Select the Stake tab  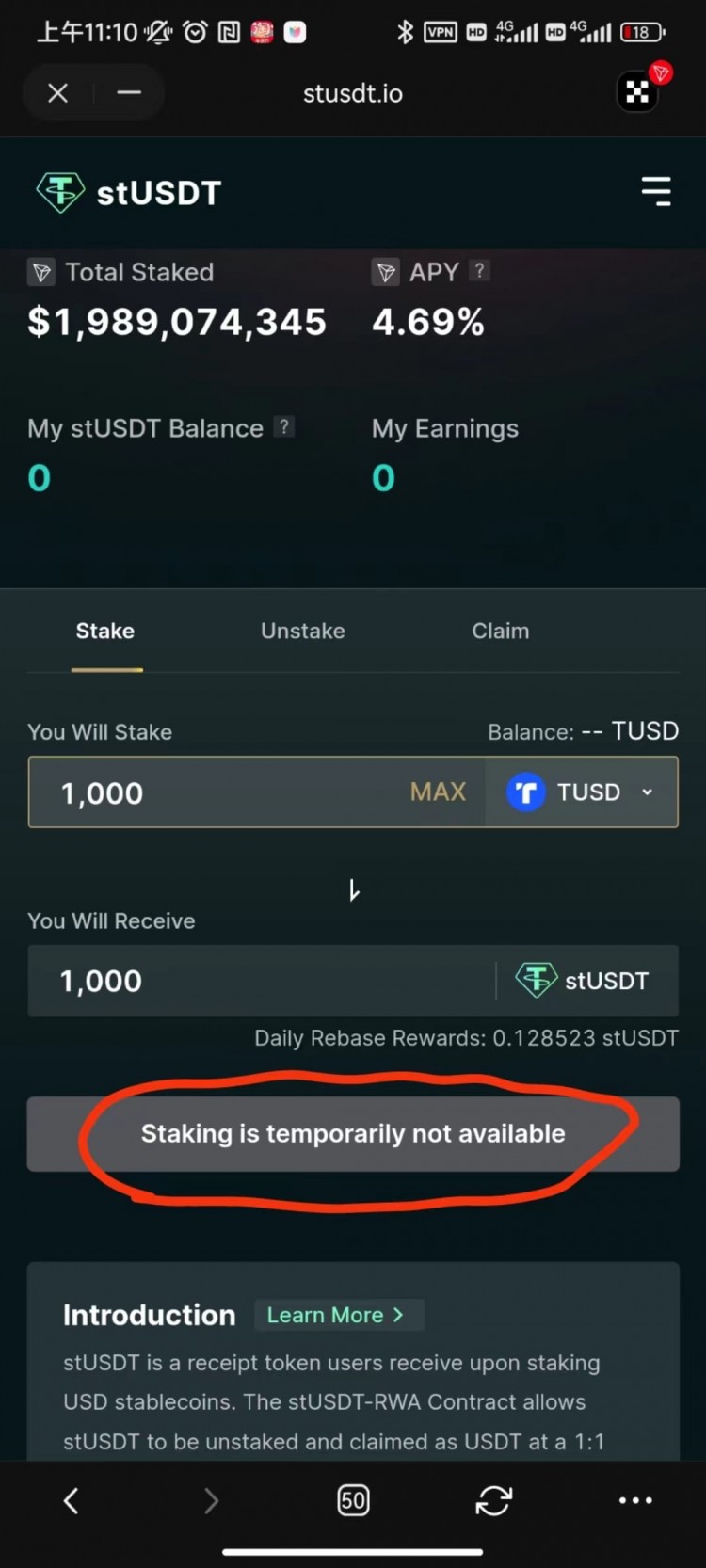pos(105,631)
